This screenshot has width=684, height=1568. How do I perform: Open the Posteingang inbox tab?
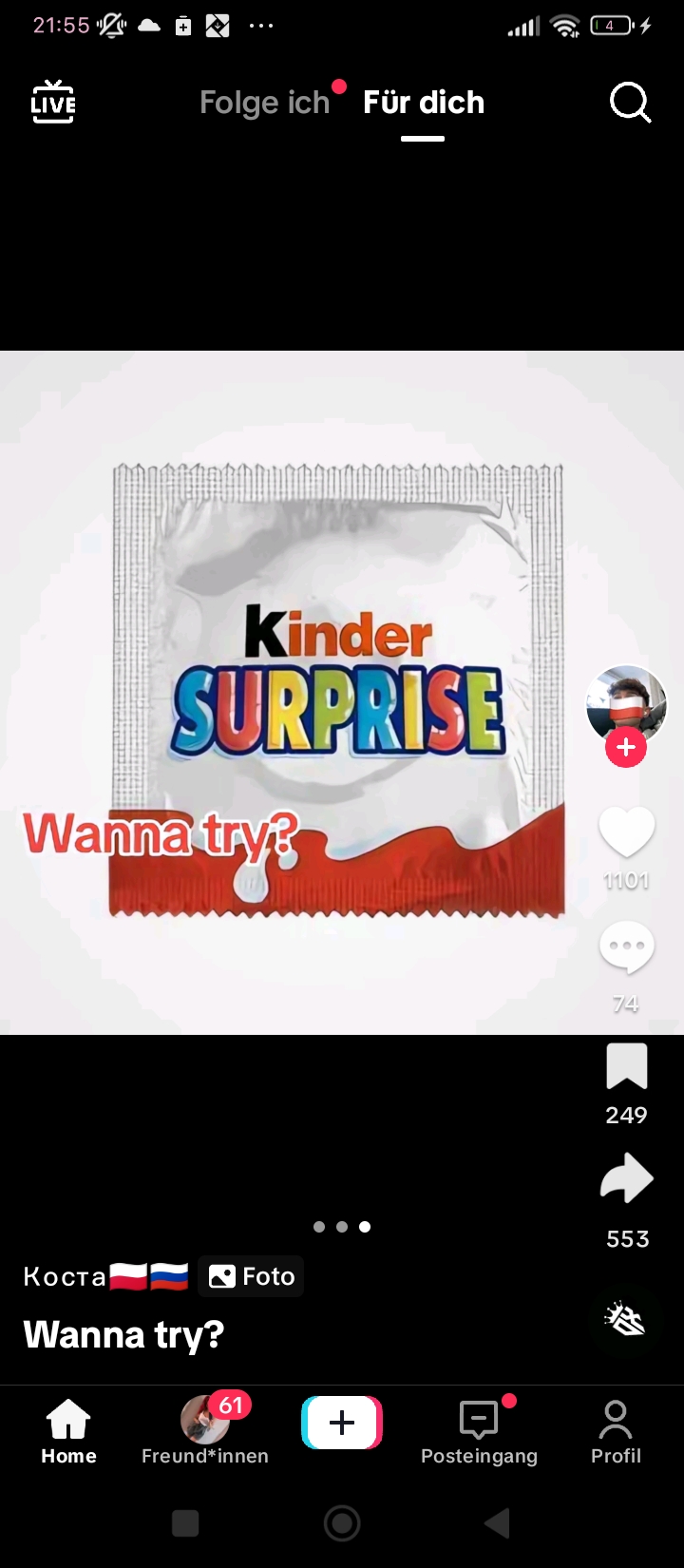[479, 1432]
